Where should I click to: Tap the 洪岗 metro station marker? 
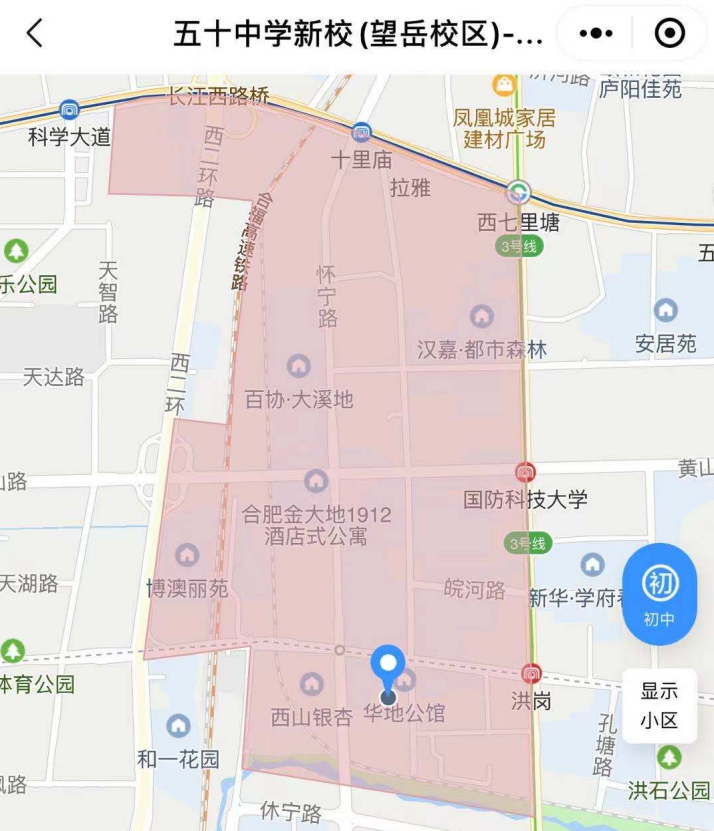(x=531, y=674)
